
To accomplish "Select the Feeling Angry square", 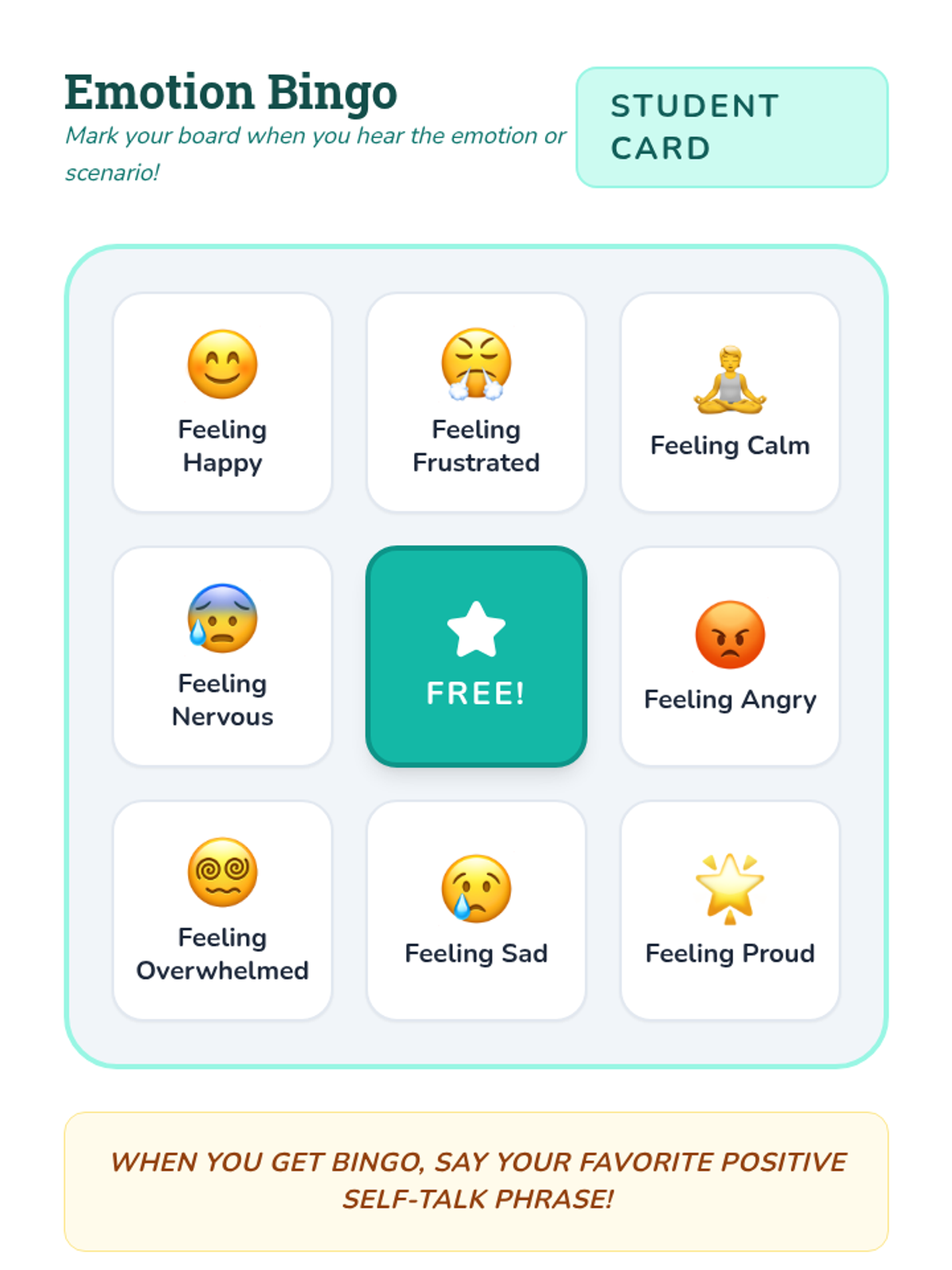I will pyautogui.click(x=730, y=656).
